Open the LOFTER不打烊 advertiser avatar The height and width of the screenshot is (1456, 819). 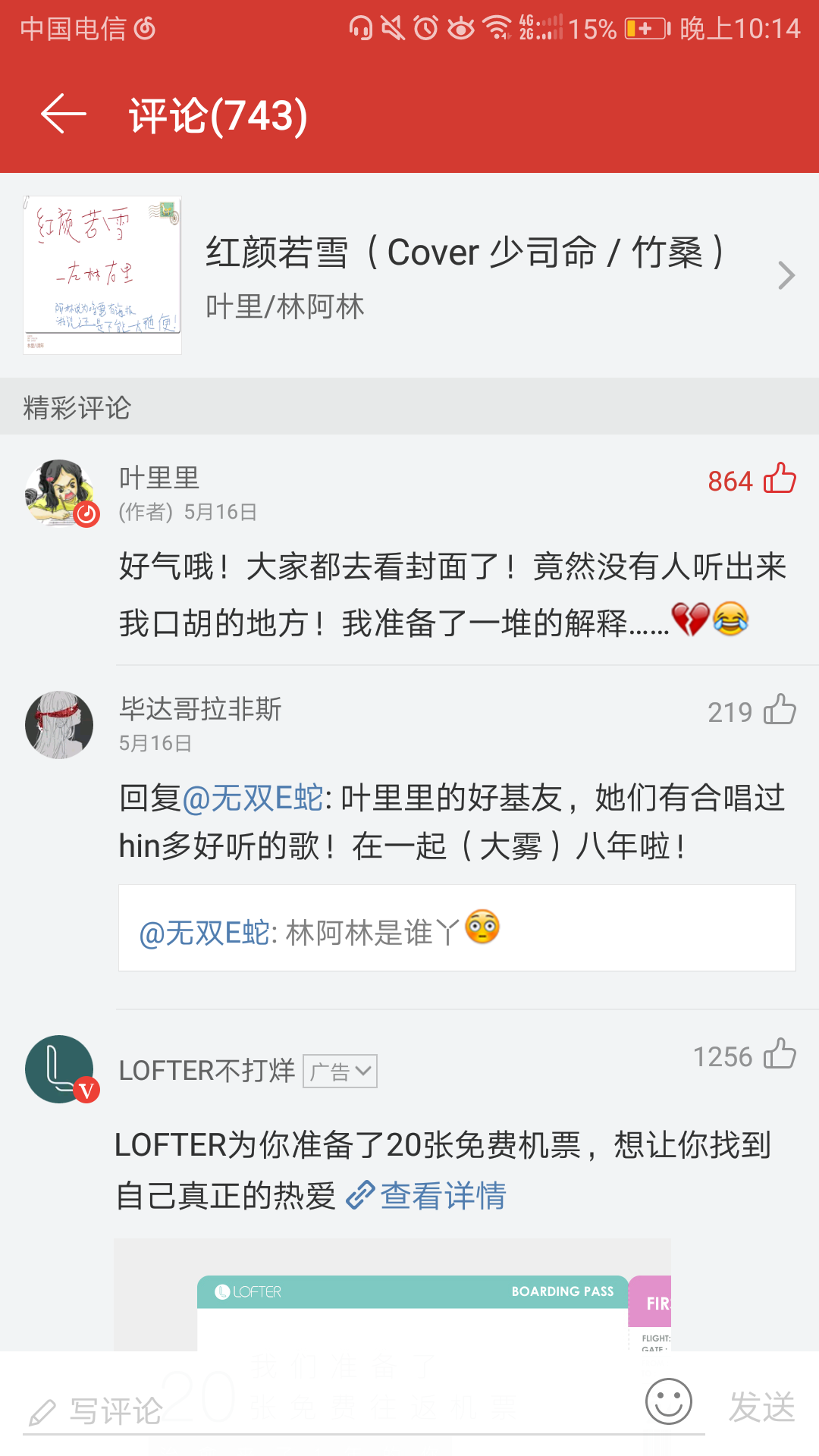point(60,1069)
